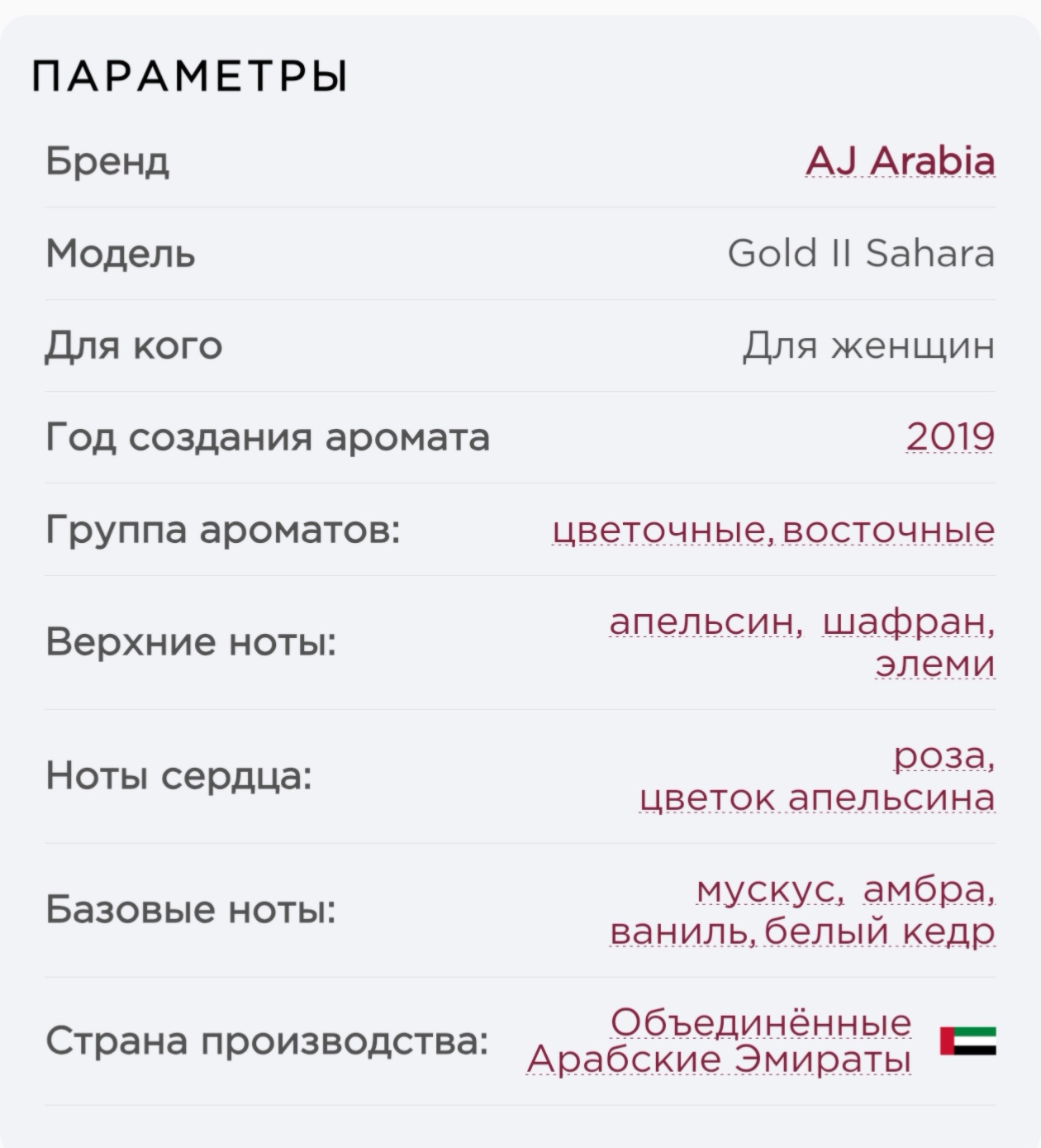Open the белый кедр note link
This screenshot has width=1041, height=1148.
pyautogui.click(x=879, y=931)
